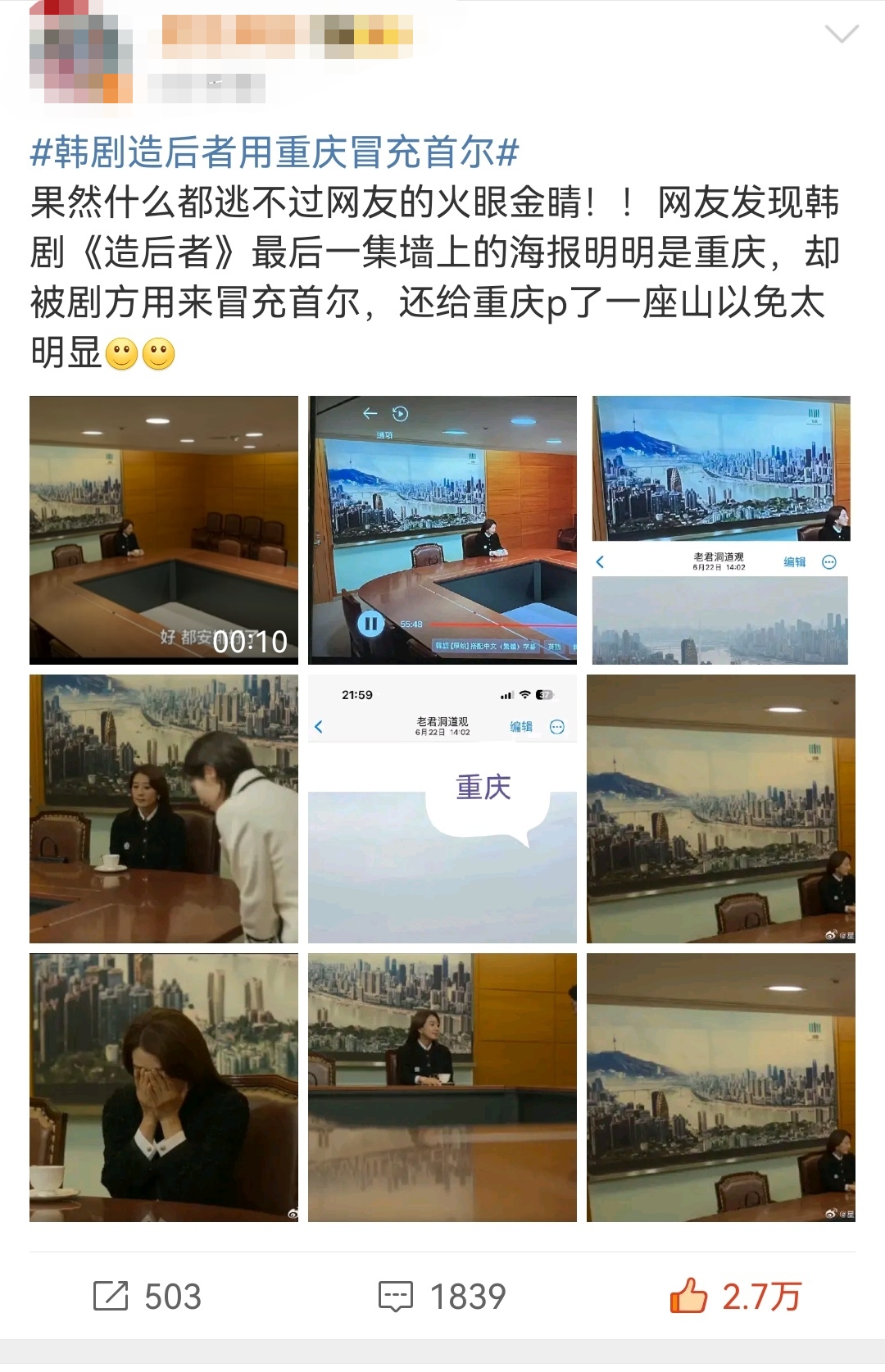The width and height of the screenshot is (885, 1372).
Task: Open the last photo in the grid
Action: 721,1087
